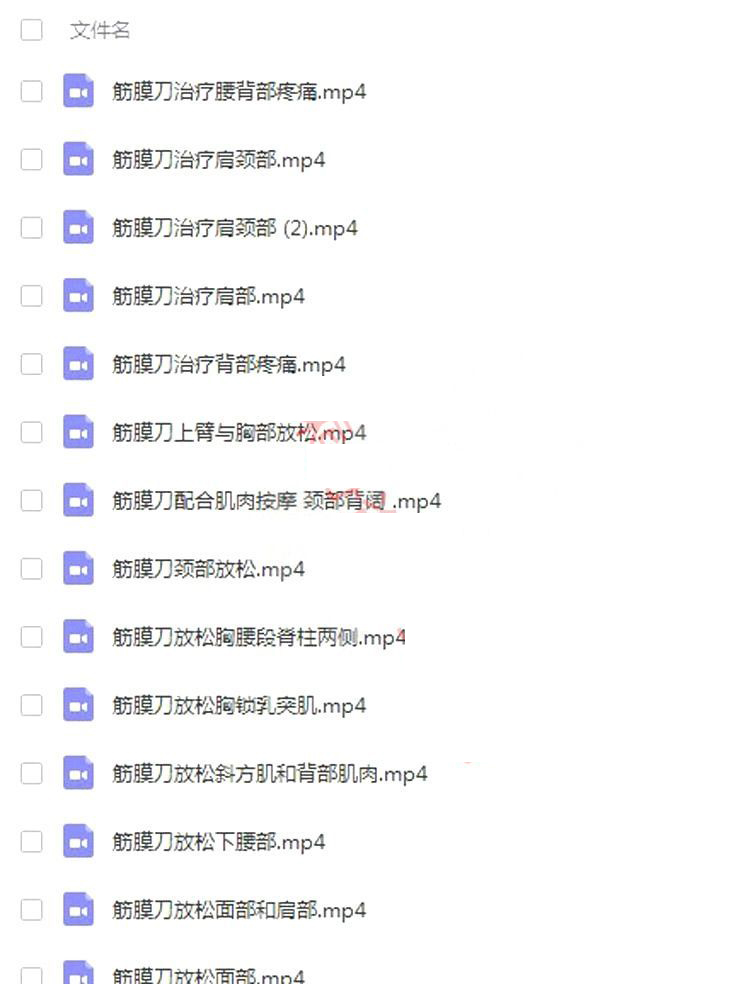Open 筋膜刀放松胸腰段脊柱两侧.mp4
750x984 pixels.
(258, 638)
